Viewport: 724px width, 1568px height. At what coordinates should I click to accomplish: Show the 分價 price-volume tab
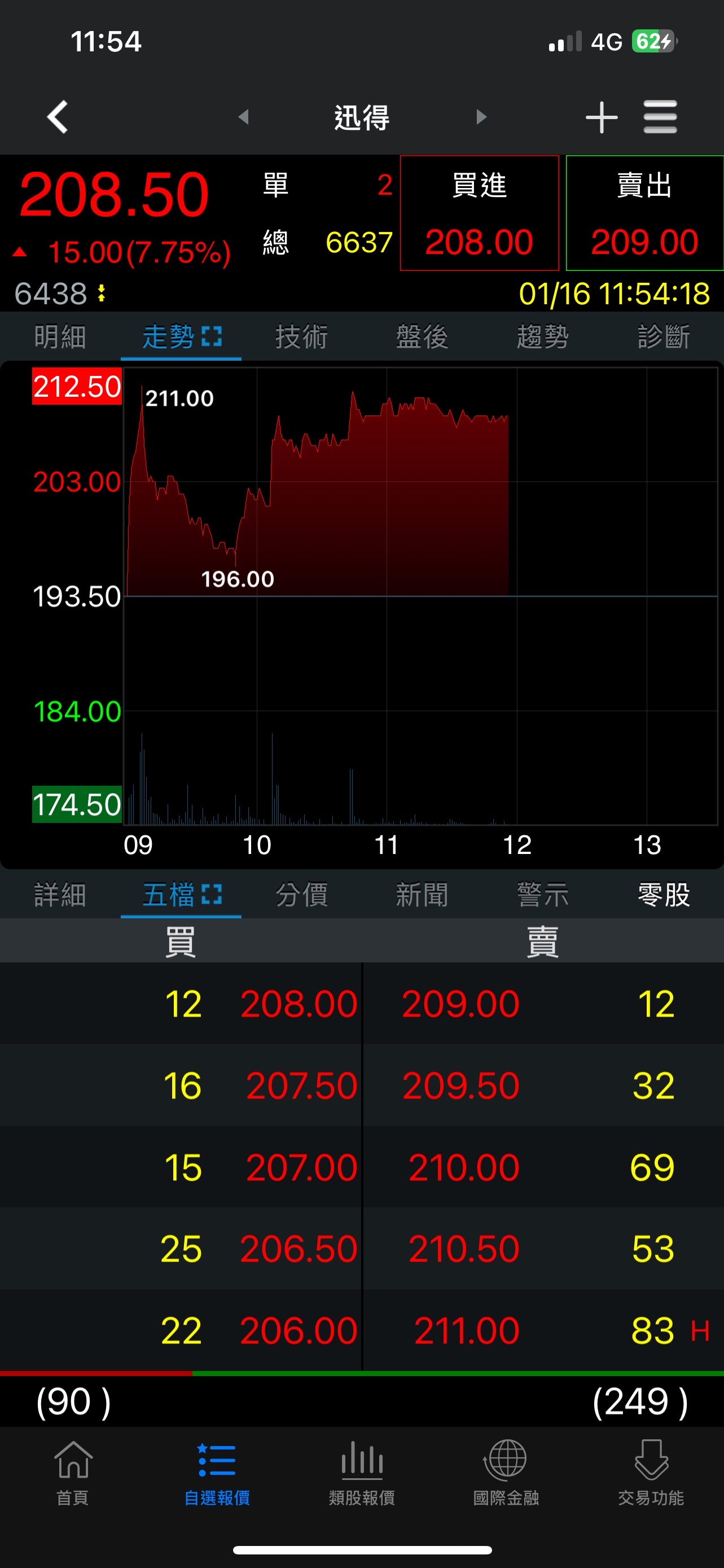tap(301, 895)
